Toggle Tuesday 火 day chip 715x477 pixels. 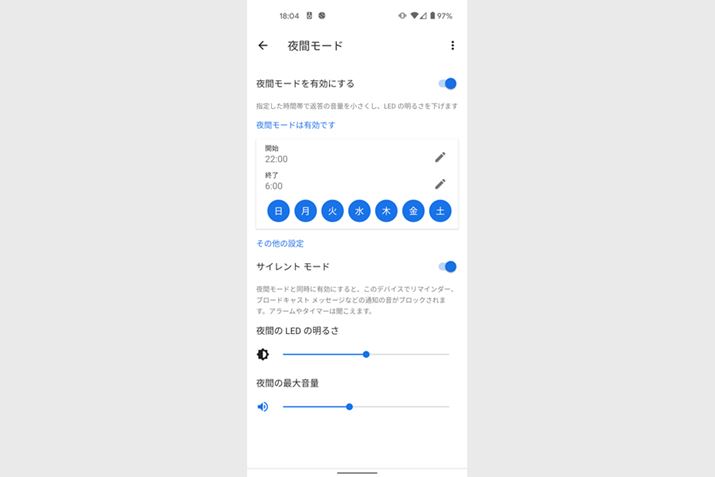(x=332, y=211)
